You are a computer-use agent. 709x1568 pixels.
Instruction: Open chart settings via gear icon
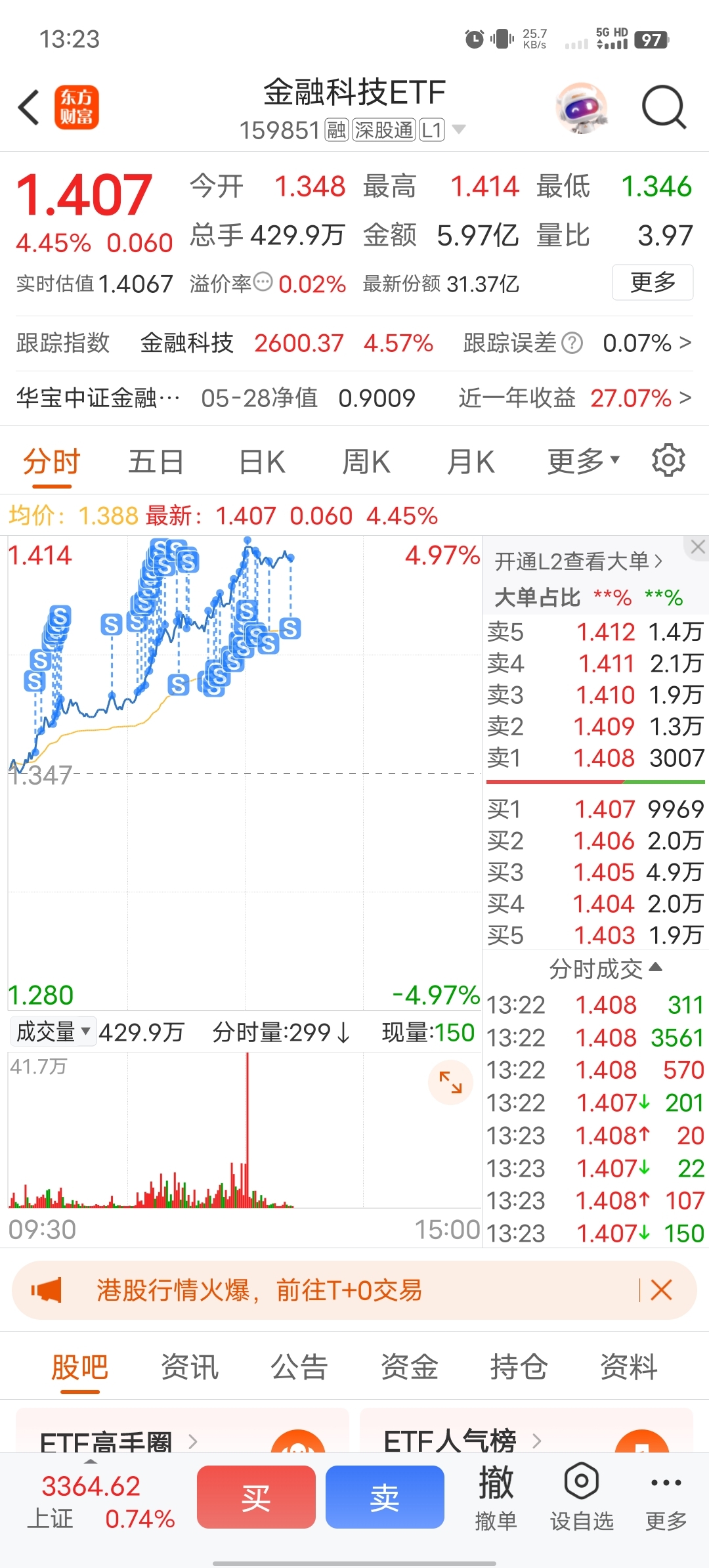coord(668,460)
